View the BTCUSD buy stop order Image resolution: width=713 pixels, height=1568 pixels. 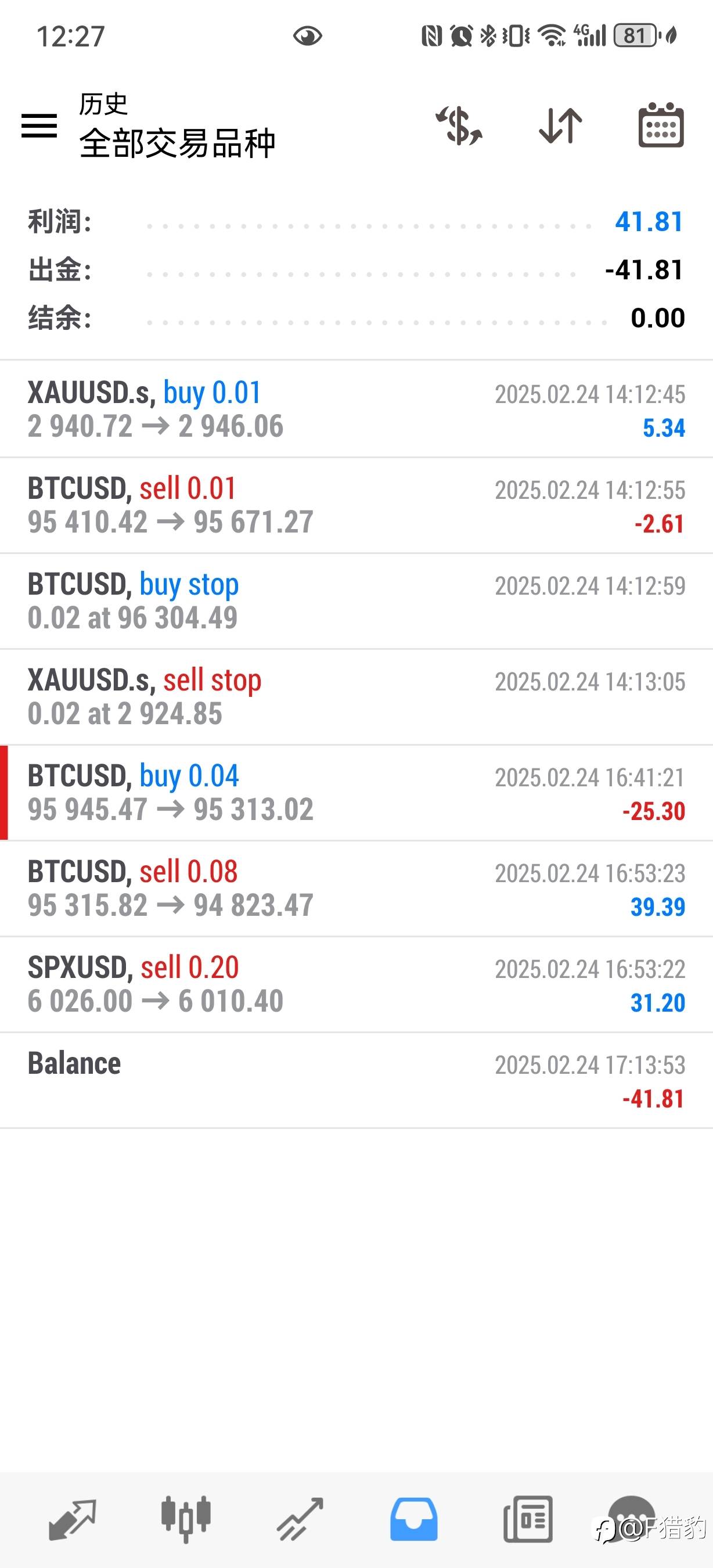coord(356,601)
